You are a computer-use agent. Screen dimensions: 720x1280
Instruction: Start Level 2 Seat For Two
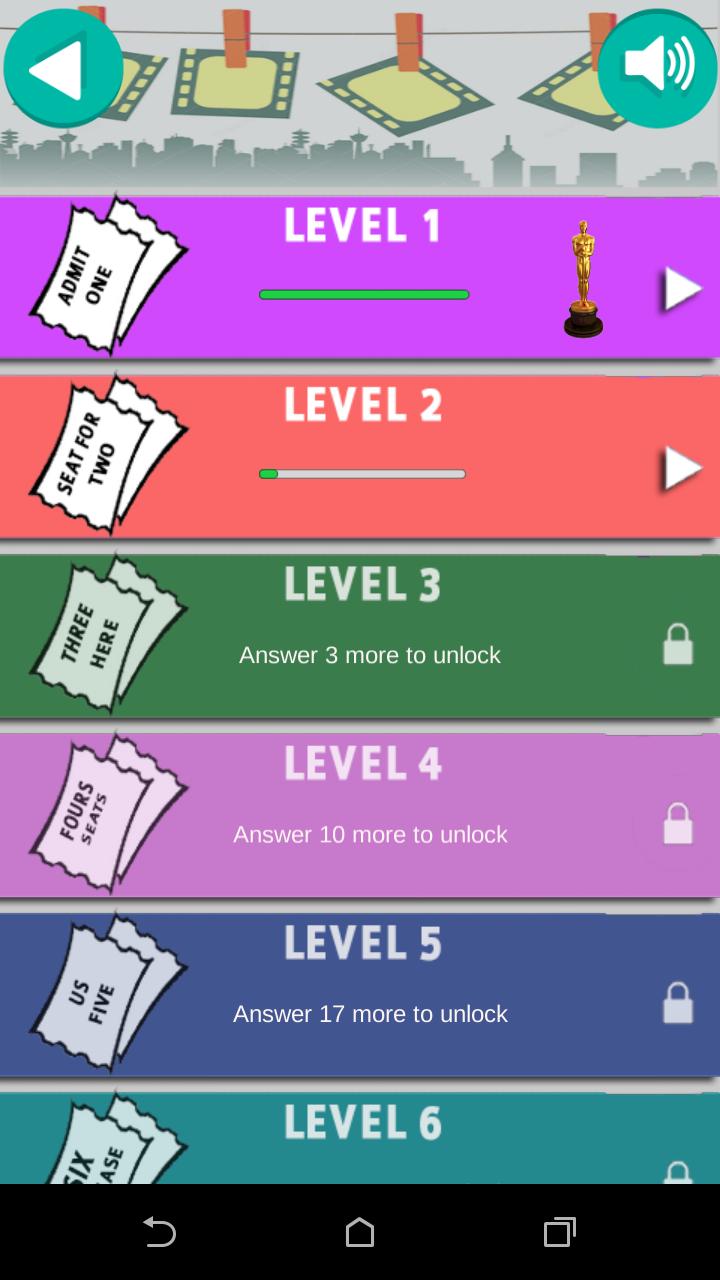[x=682, y=468]
